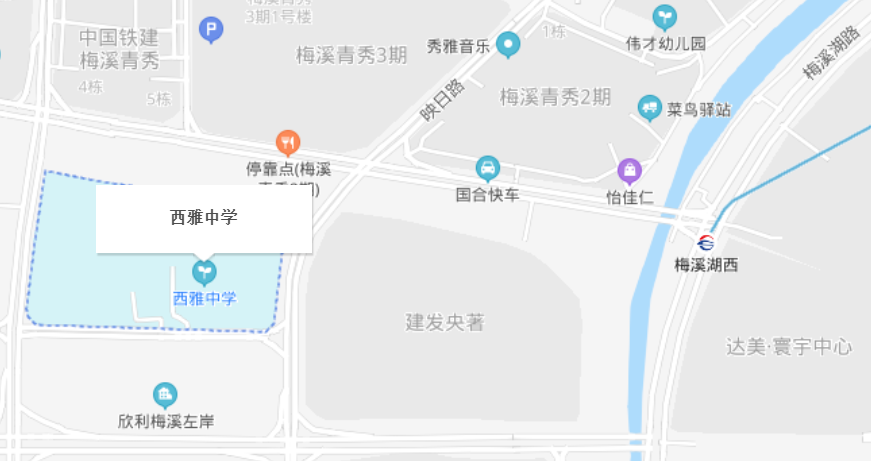Tap the 国合快车 car service marker
Screen dimensions: 871x461
[487, 167]
